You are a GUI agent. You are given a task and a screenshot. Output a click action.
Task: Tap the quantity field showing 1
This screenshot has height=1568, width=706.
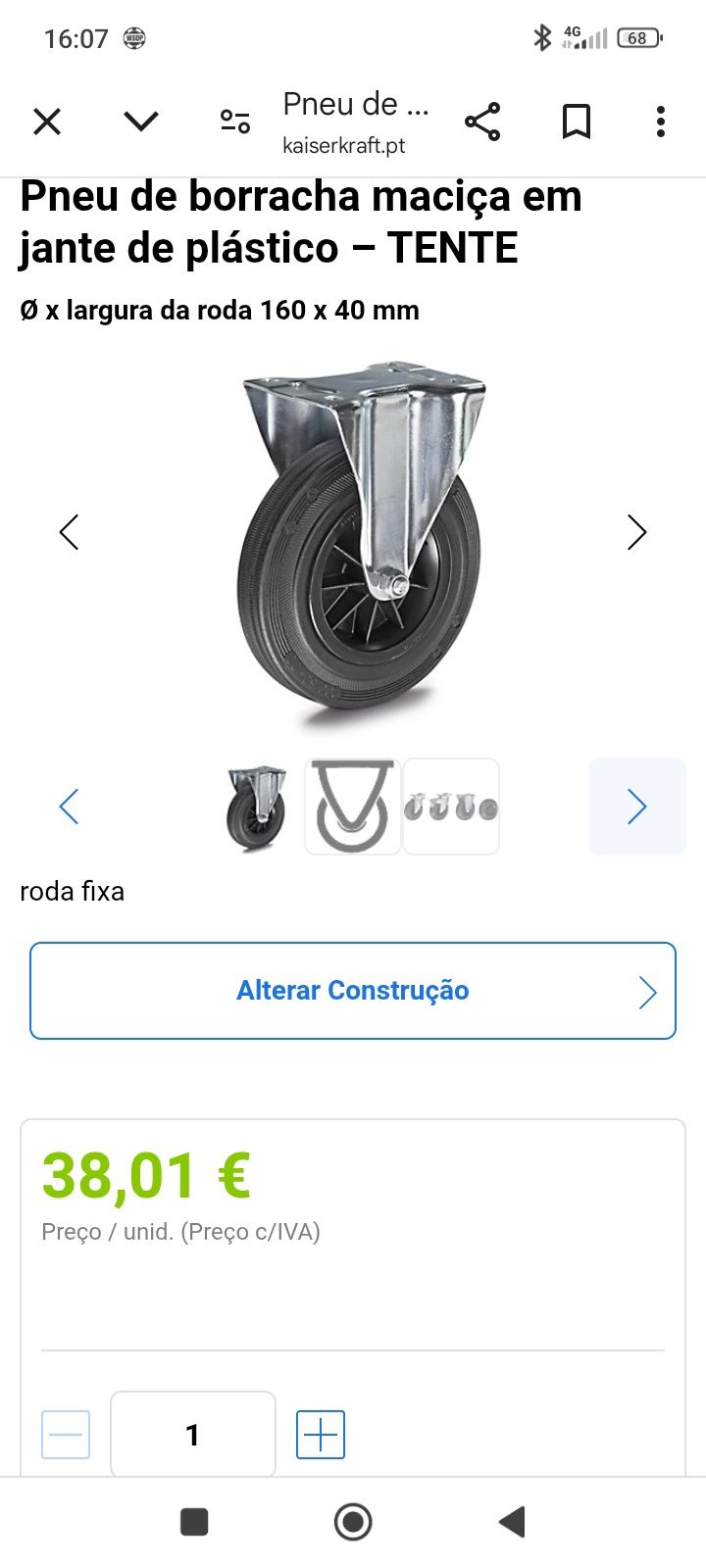pos(193,1435)
